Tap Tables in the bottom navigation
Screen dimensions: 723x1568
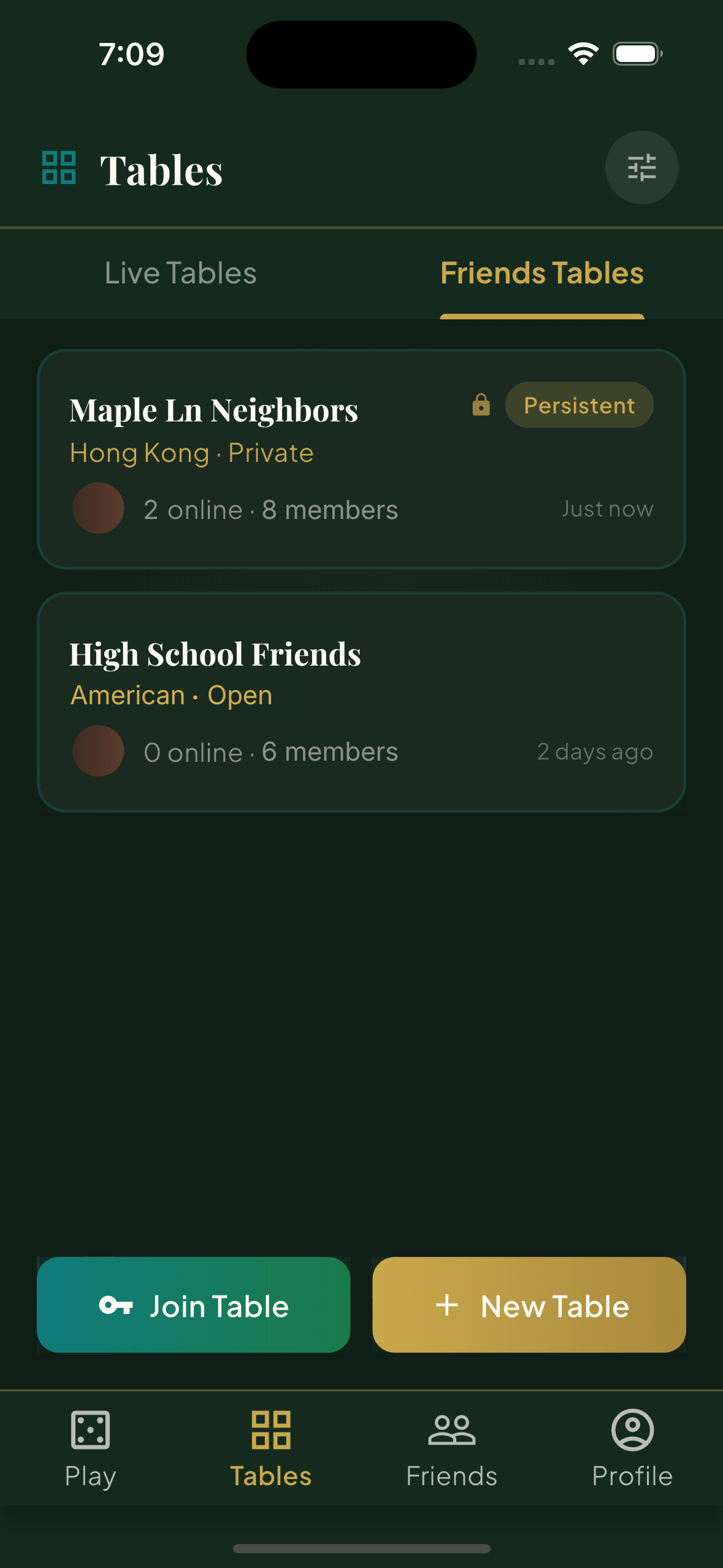pyautogui.click(x=271, y=1448)
